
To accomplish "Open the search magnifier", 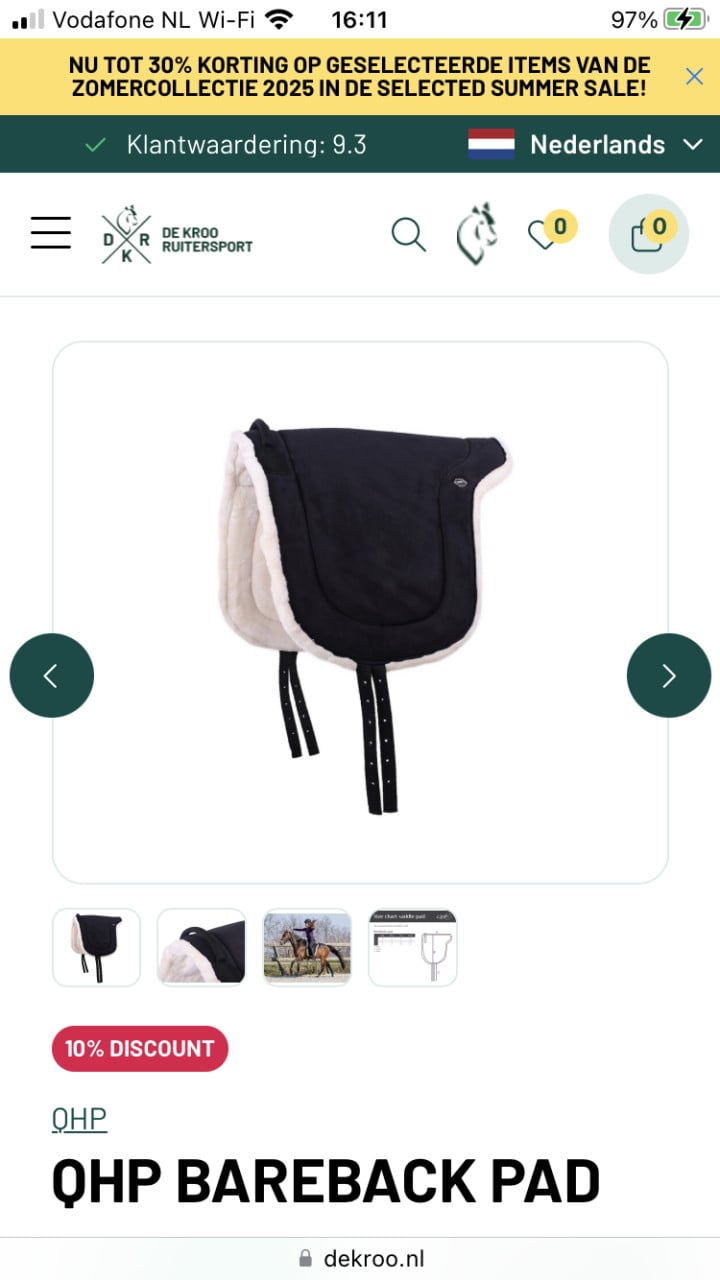I will tap(408, 235).
